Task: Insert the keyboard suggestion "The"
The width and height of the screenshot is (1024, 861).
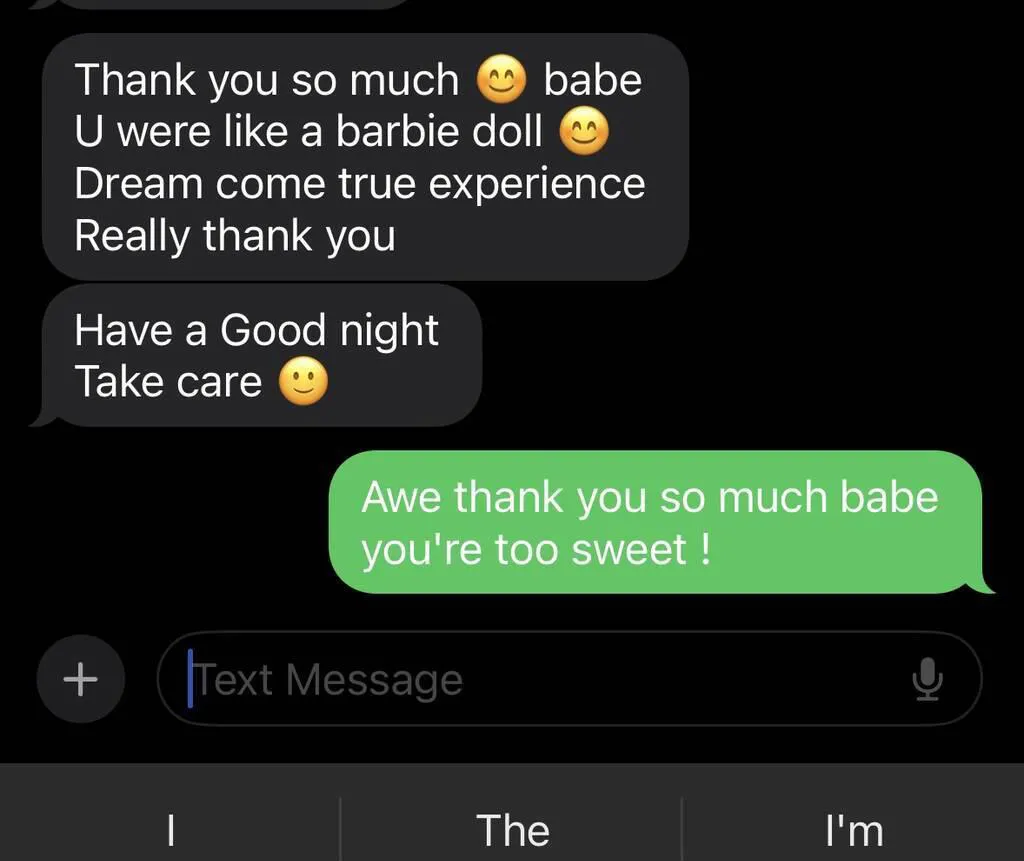Action: coord(512,830)
